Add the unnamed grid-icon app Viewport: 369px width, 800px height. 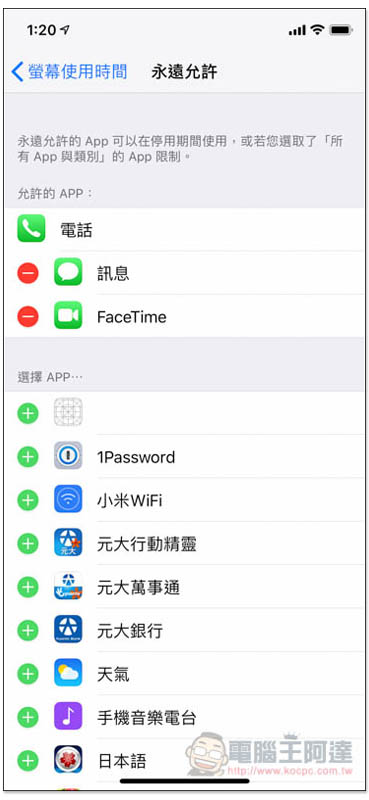[28, 413]
